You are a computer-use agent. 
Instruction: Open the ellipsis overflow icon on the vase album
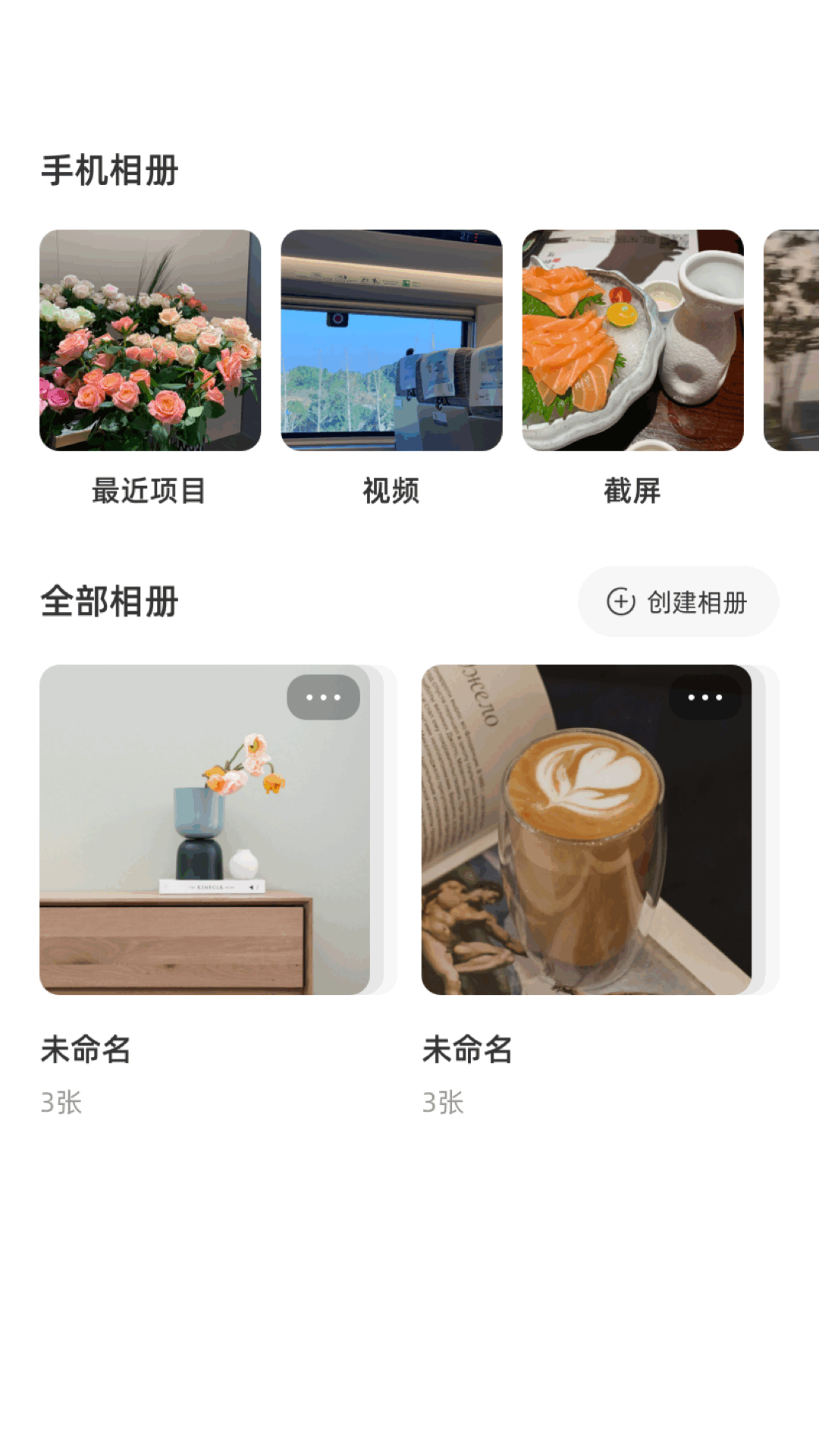322,697
